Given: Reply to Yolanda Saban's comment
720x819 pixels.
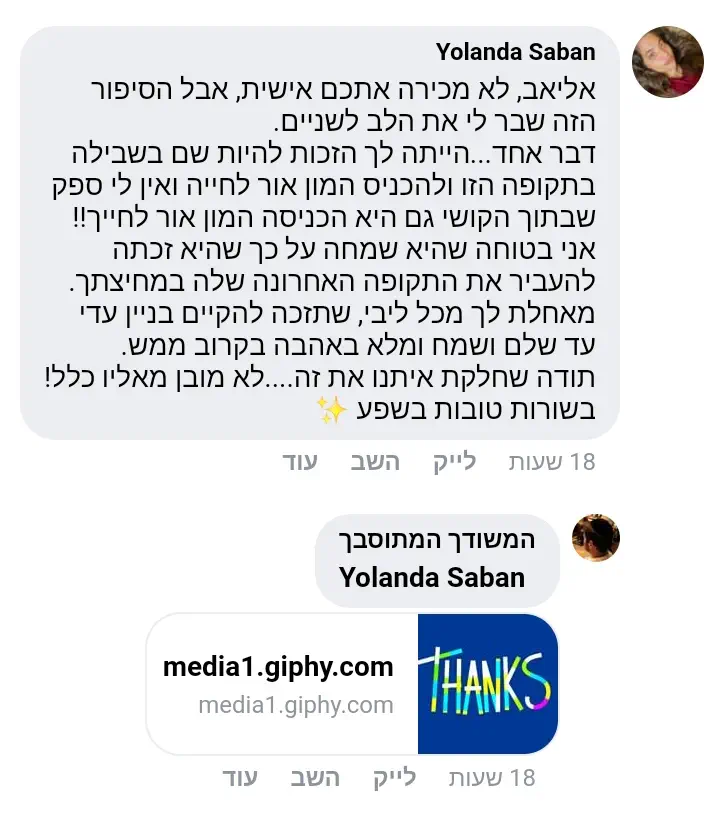Looking at the screenshot, I should (x=374, y=461).
